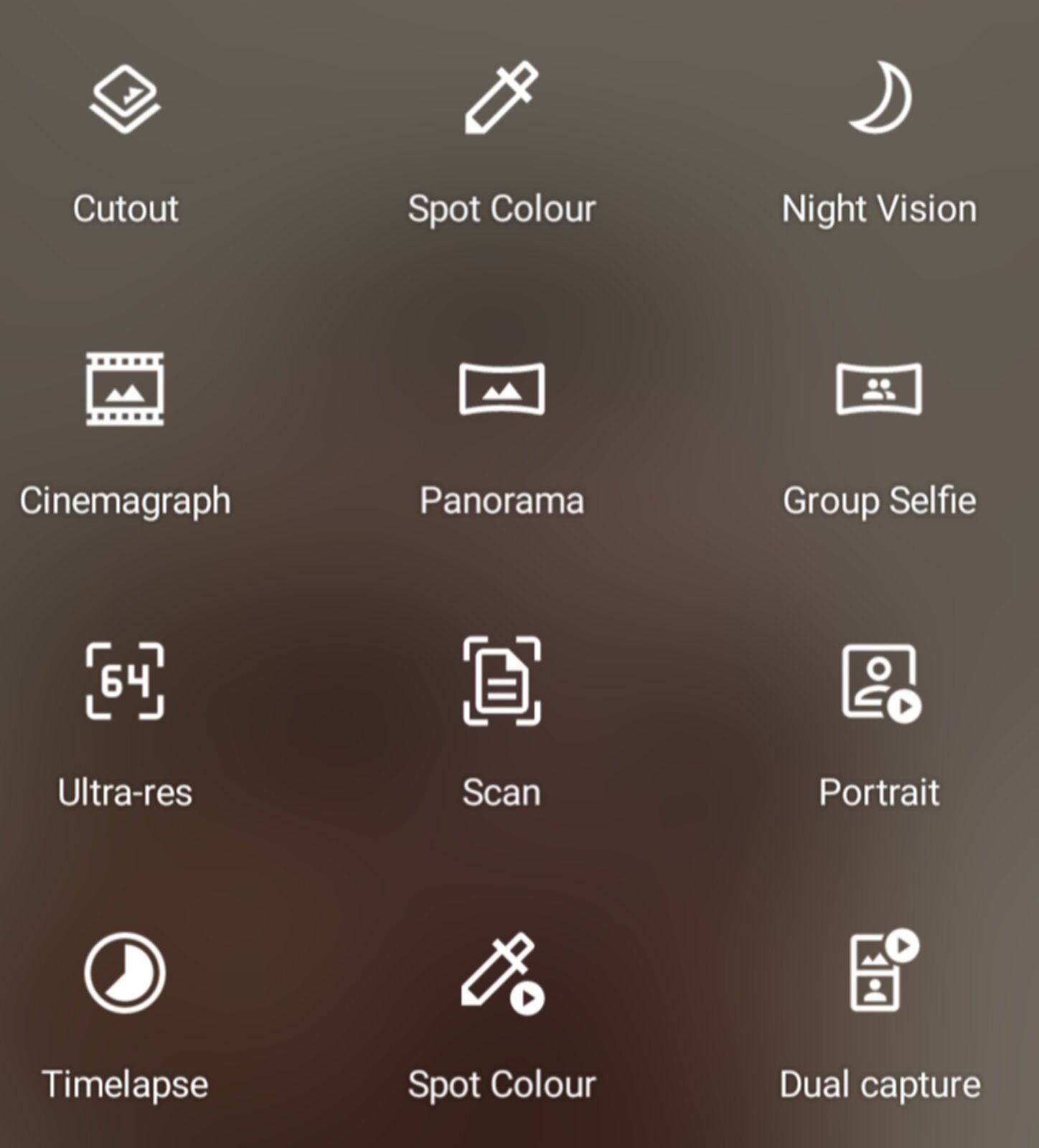Switch to Night Vision mode
1039x1148 pixels.
(879, 98)
